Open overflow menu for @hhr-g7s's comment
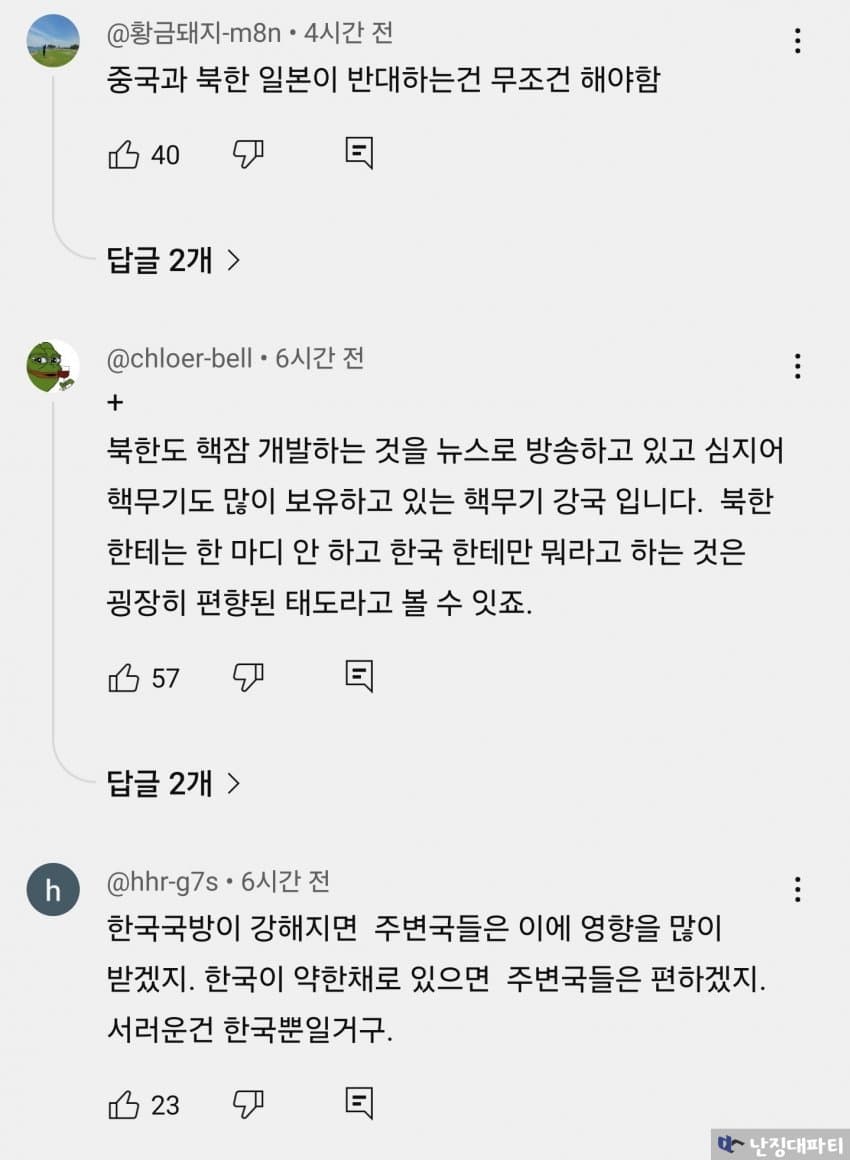Viewport: 850px width, 1160px height. [x=797, y=889]
